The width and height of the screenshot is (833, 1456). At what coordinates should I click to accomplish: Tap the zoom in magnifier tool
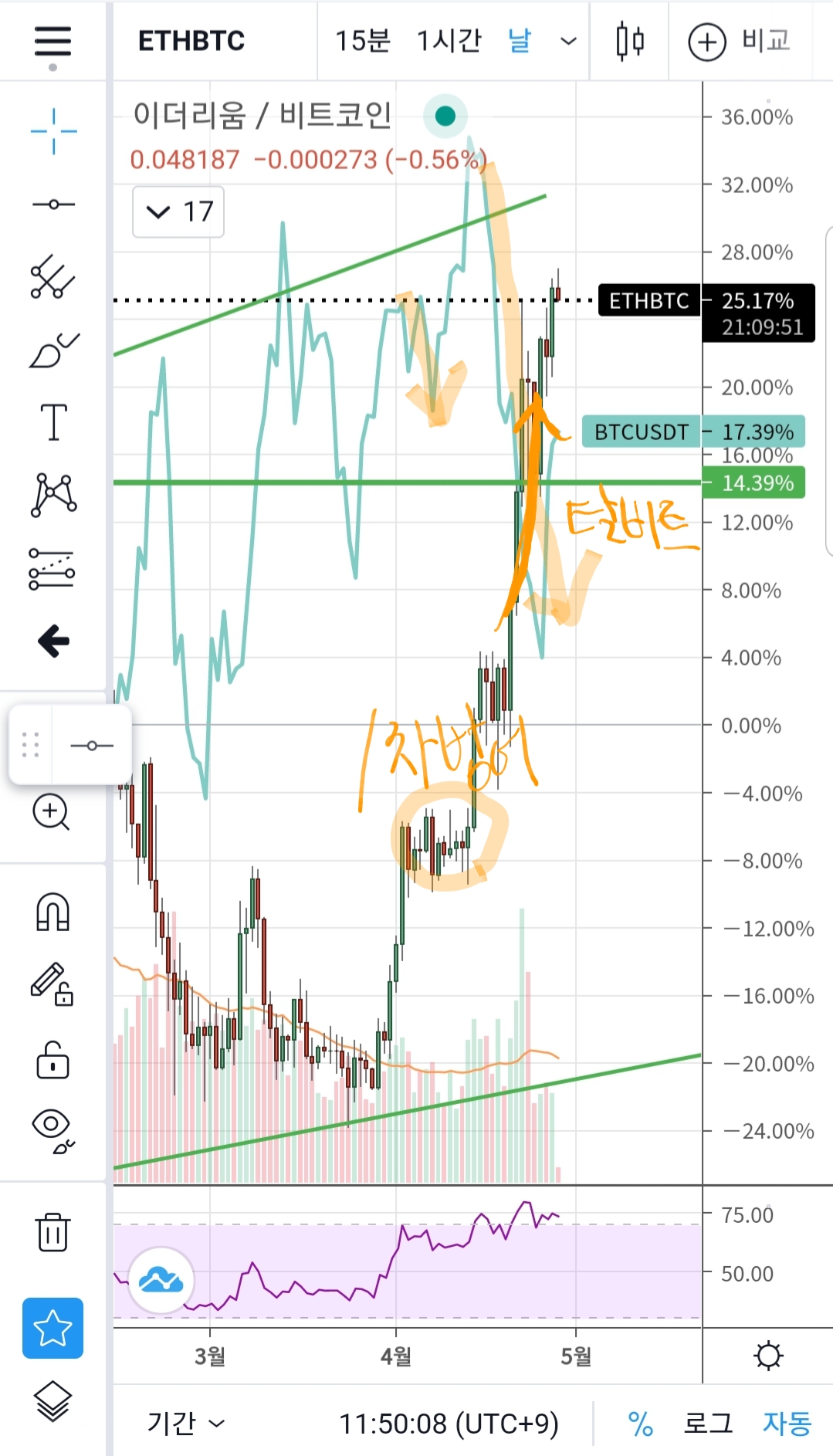[52, 812]
